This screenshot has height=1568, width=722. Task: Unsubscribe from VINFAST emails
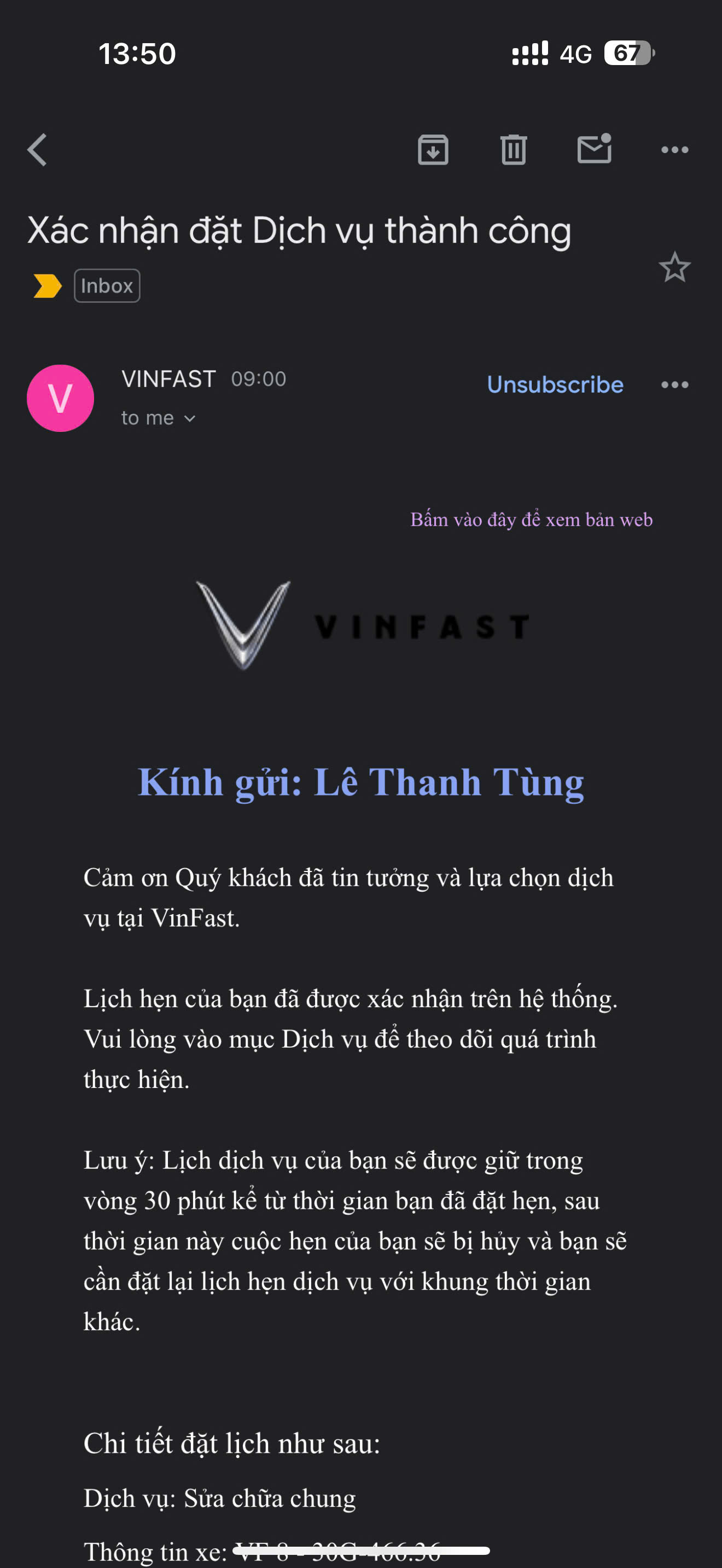pos(555,385)
